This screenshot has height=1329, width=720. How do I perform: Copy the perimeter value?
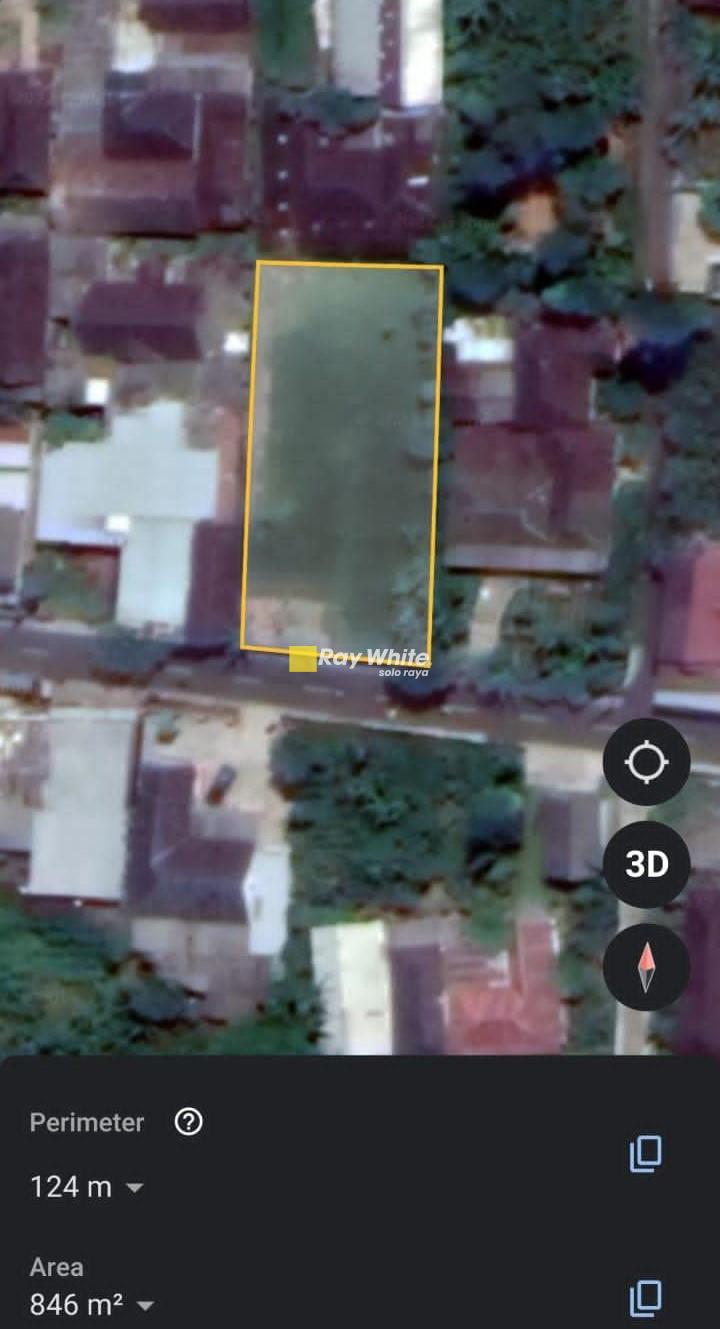(x=645, y=1154)
